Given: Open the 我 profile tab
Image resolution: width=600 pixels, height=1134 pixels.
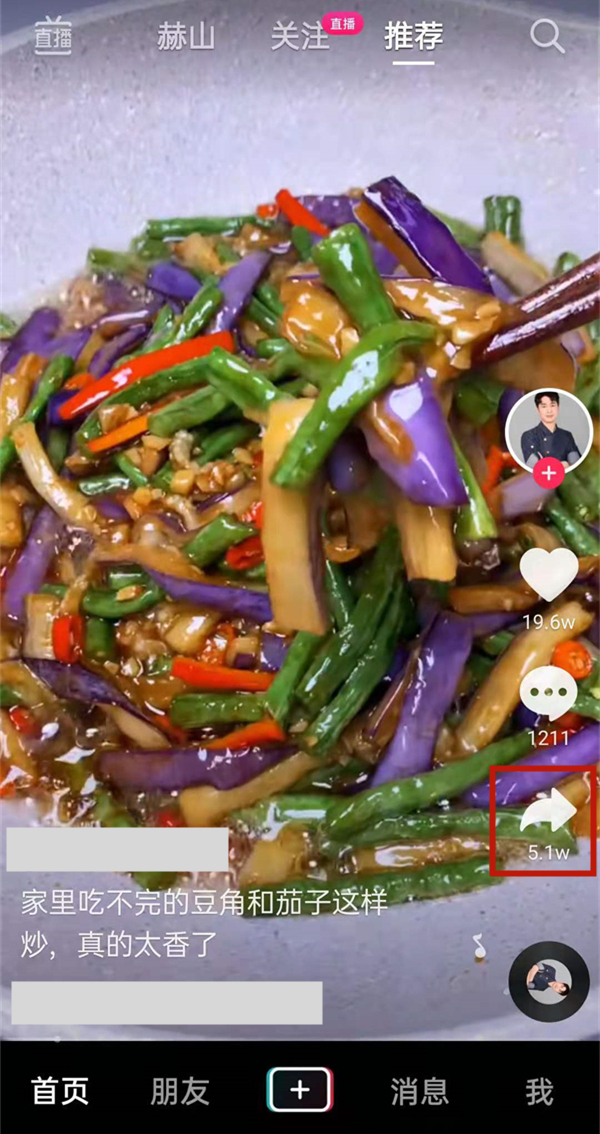Looking at the screenshot, I should click(539, 1091).
